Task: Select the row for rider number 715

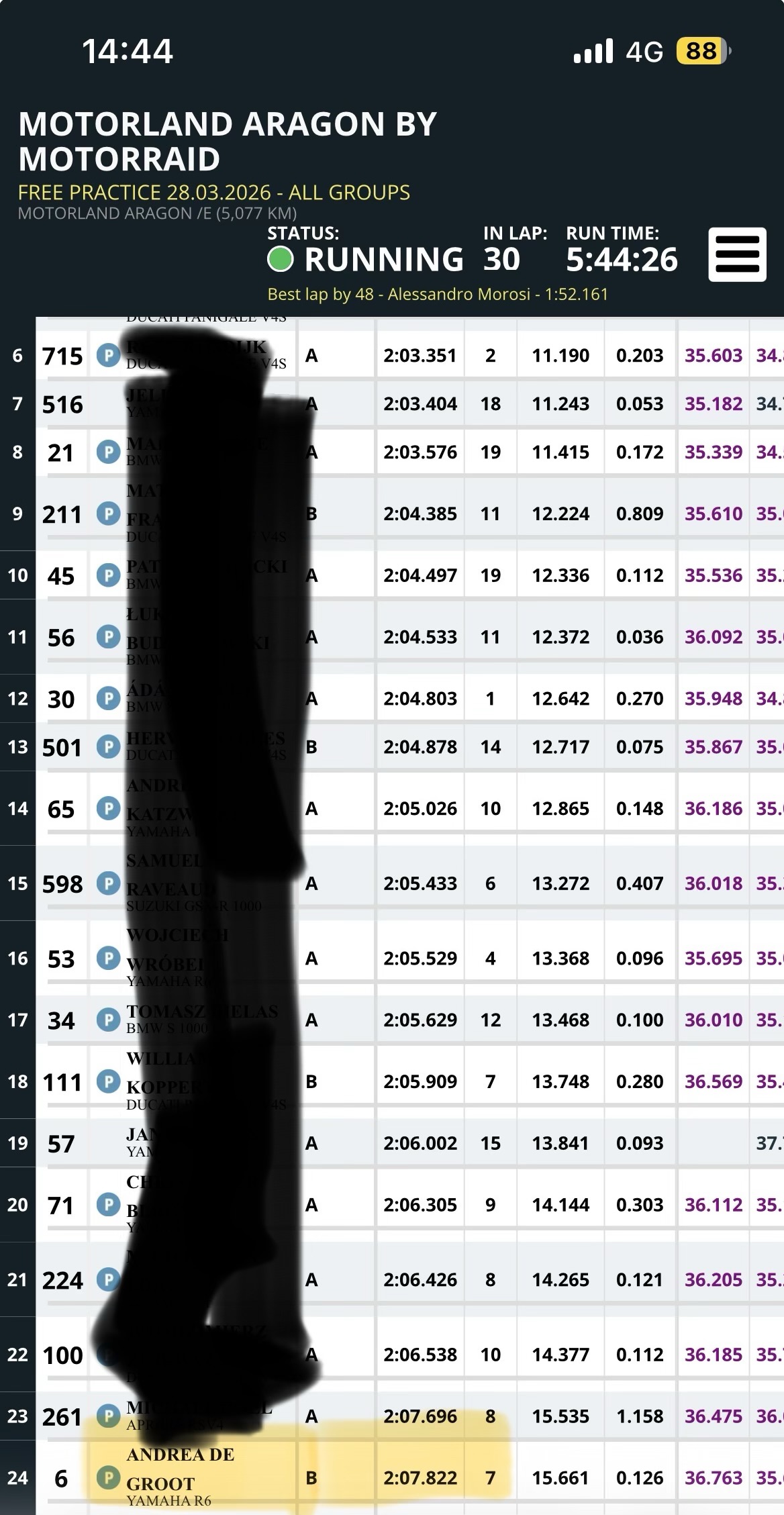Action: 62,356
